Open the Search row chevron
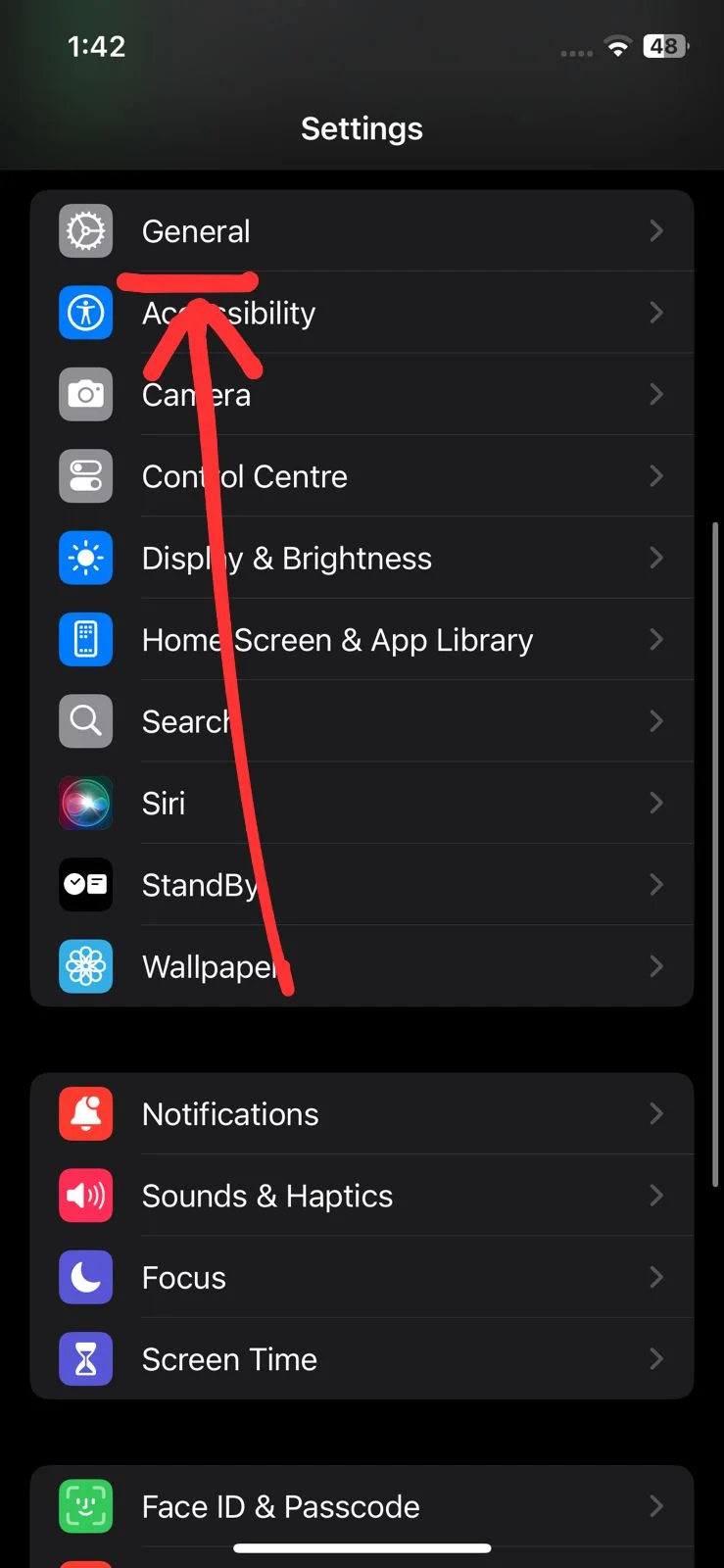 (x=655, y=721)
